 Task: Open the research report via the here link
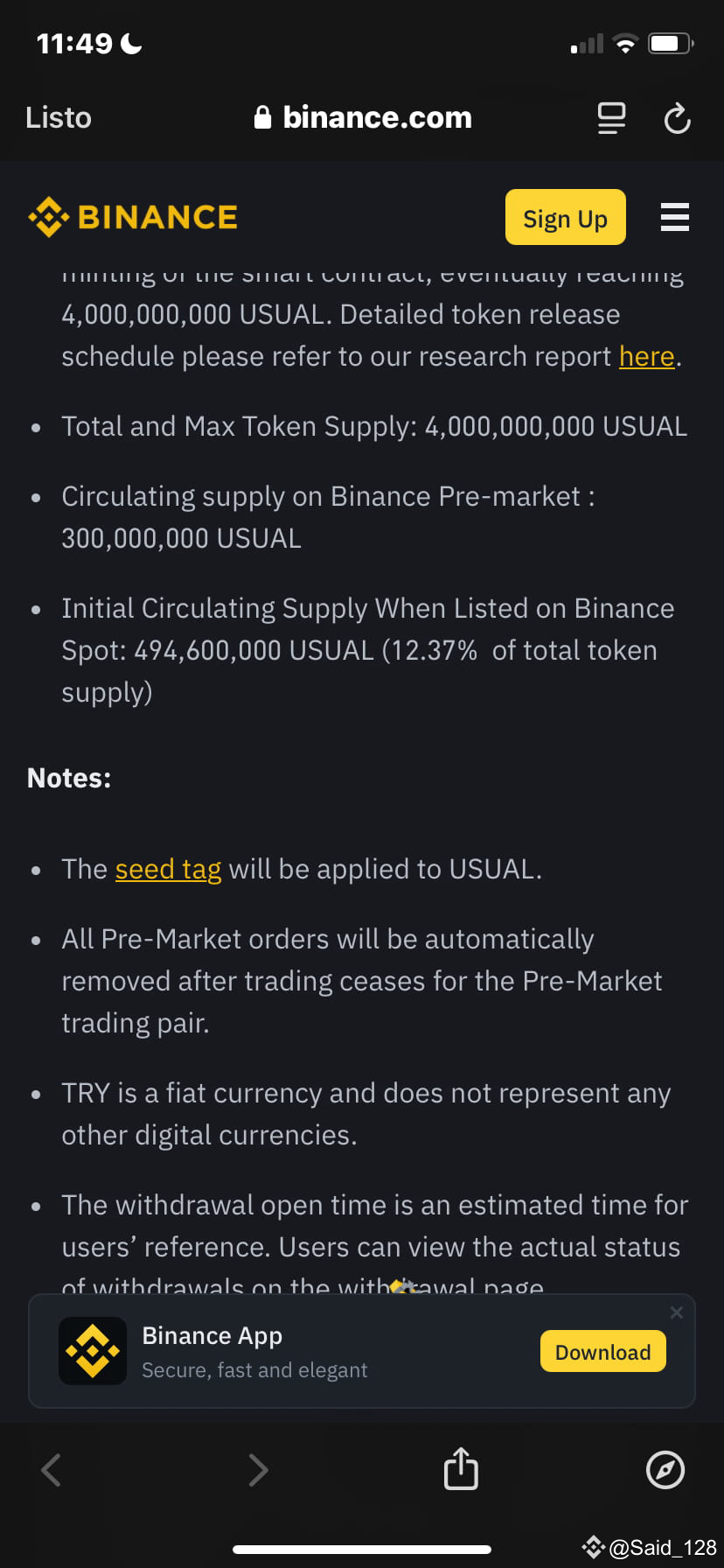pos(646,356)
